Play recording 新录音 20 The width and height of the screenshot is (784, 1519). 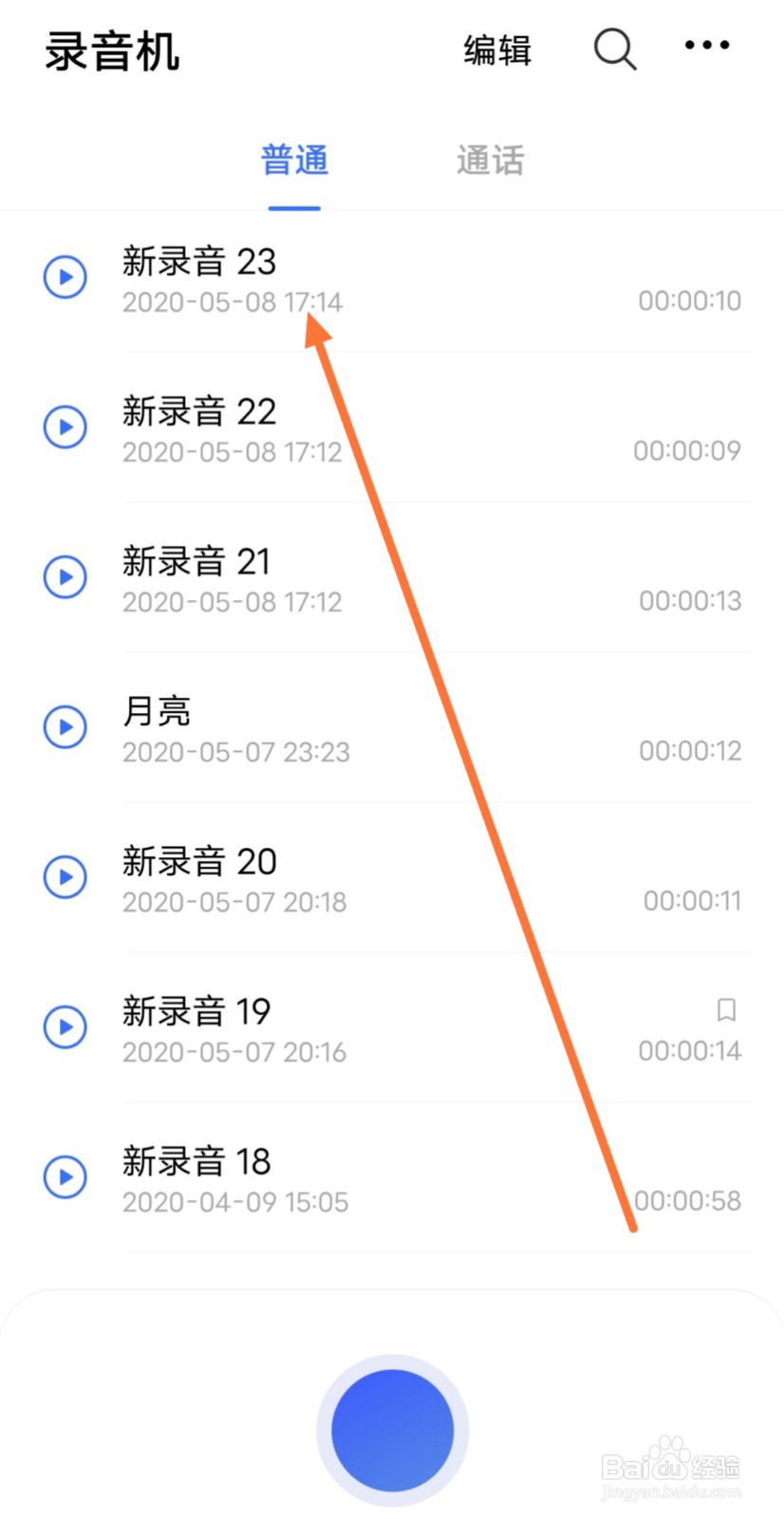tap(65, 877)
